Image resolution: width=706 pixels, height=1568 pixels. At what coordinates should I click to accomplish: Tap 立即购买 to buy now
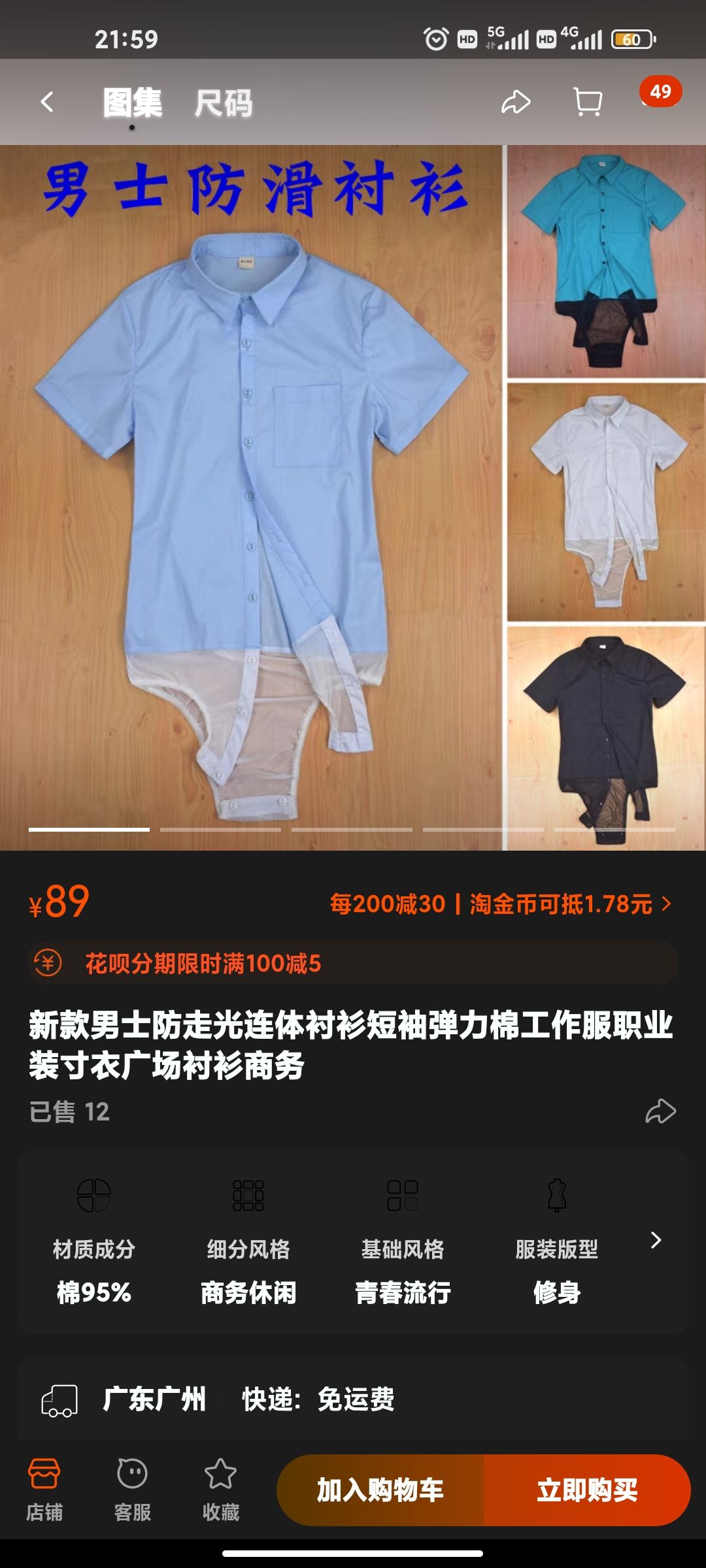(587, 1490)
